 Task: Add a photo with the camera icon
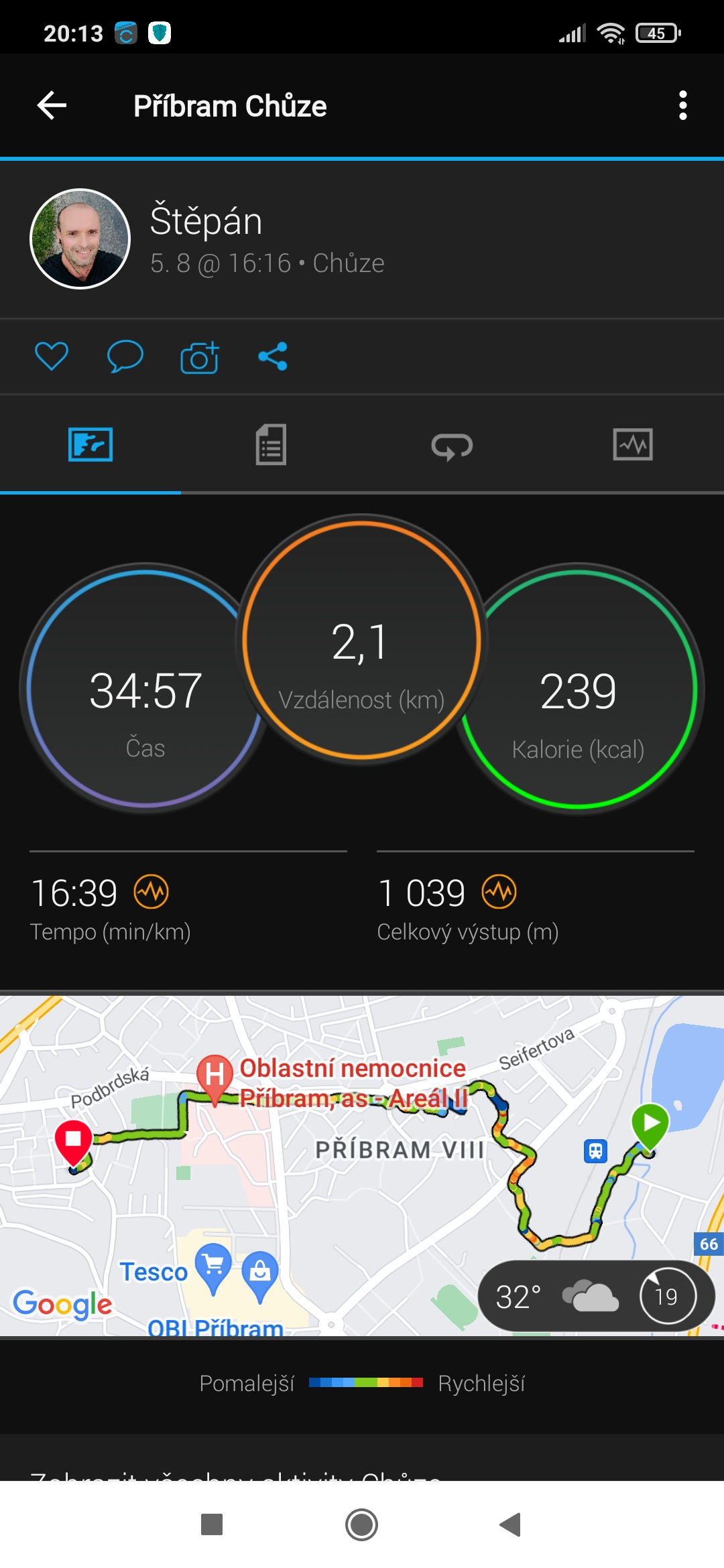(199, 356)
